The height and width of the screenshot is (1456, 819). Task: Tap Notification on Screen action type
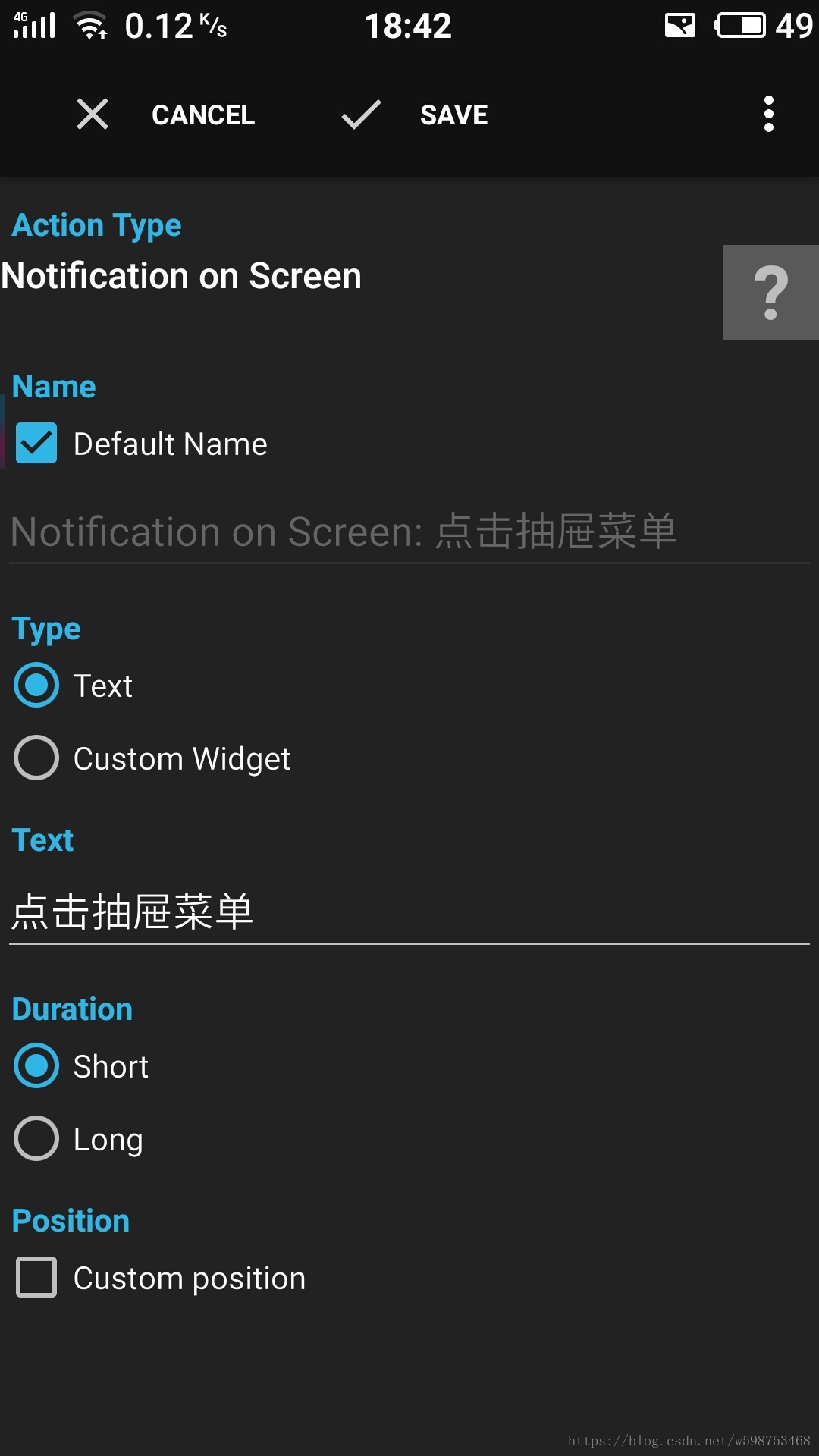click(x=181, y=276)
